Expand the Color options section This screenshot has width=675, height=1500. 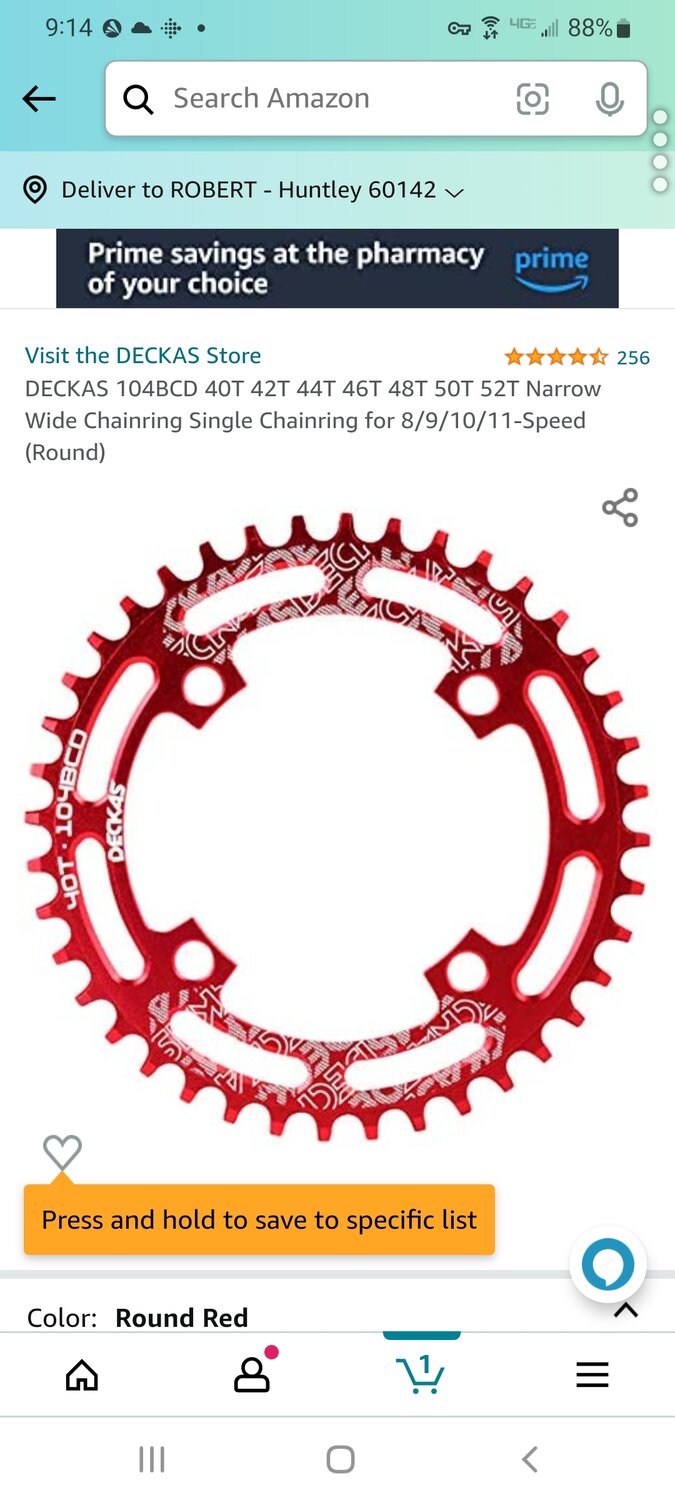tap(625, 1311)
